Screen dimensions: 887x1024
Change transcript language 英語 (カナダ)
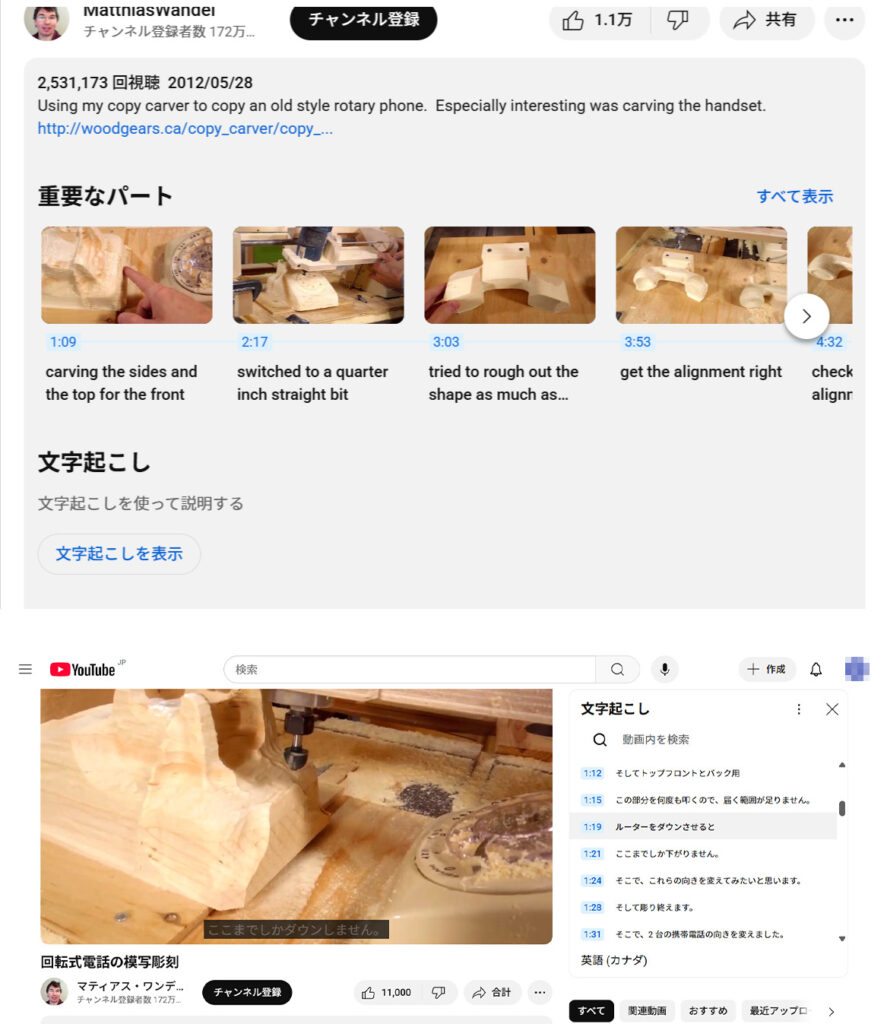point(614,960)
